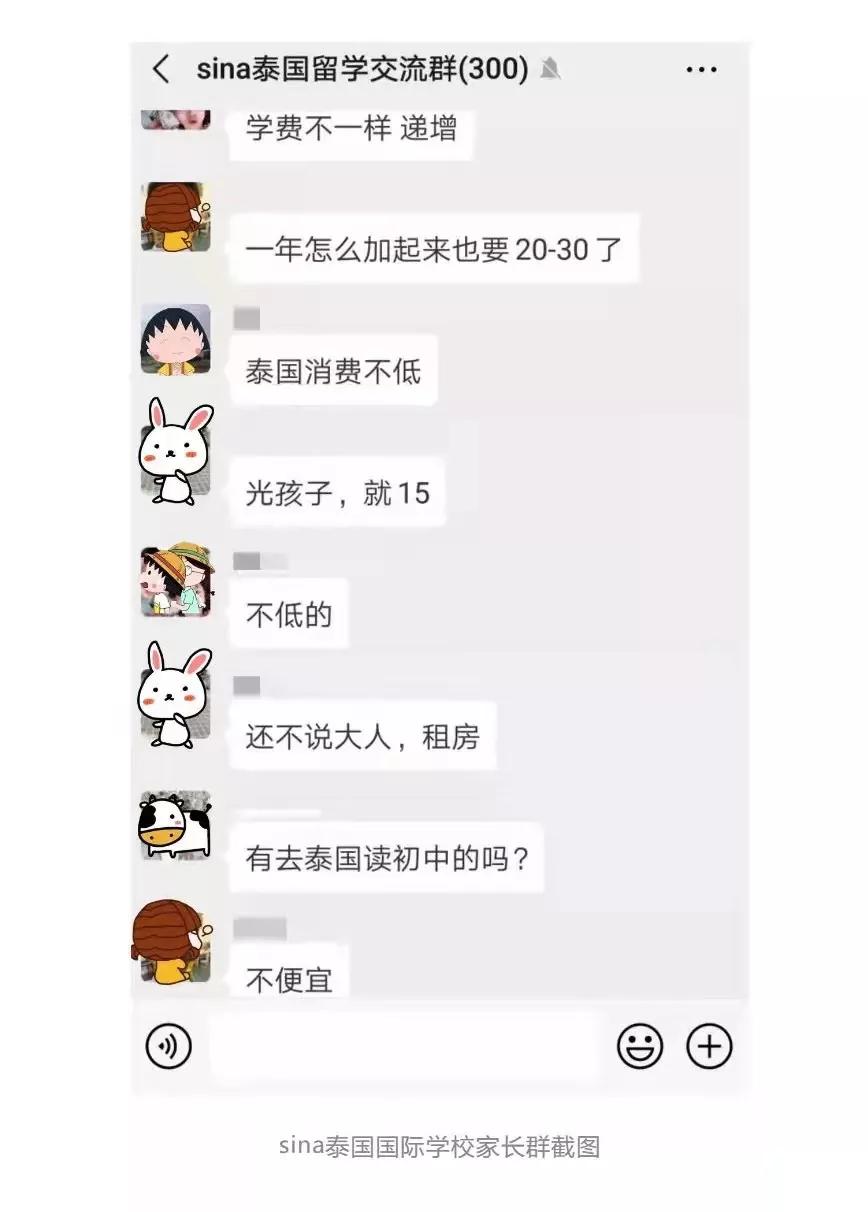This screenshot has width=868, height=1212.
Task: Open the rabbit avatar profile picture
Action: tap(173, 450)
